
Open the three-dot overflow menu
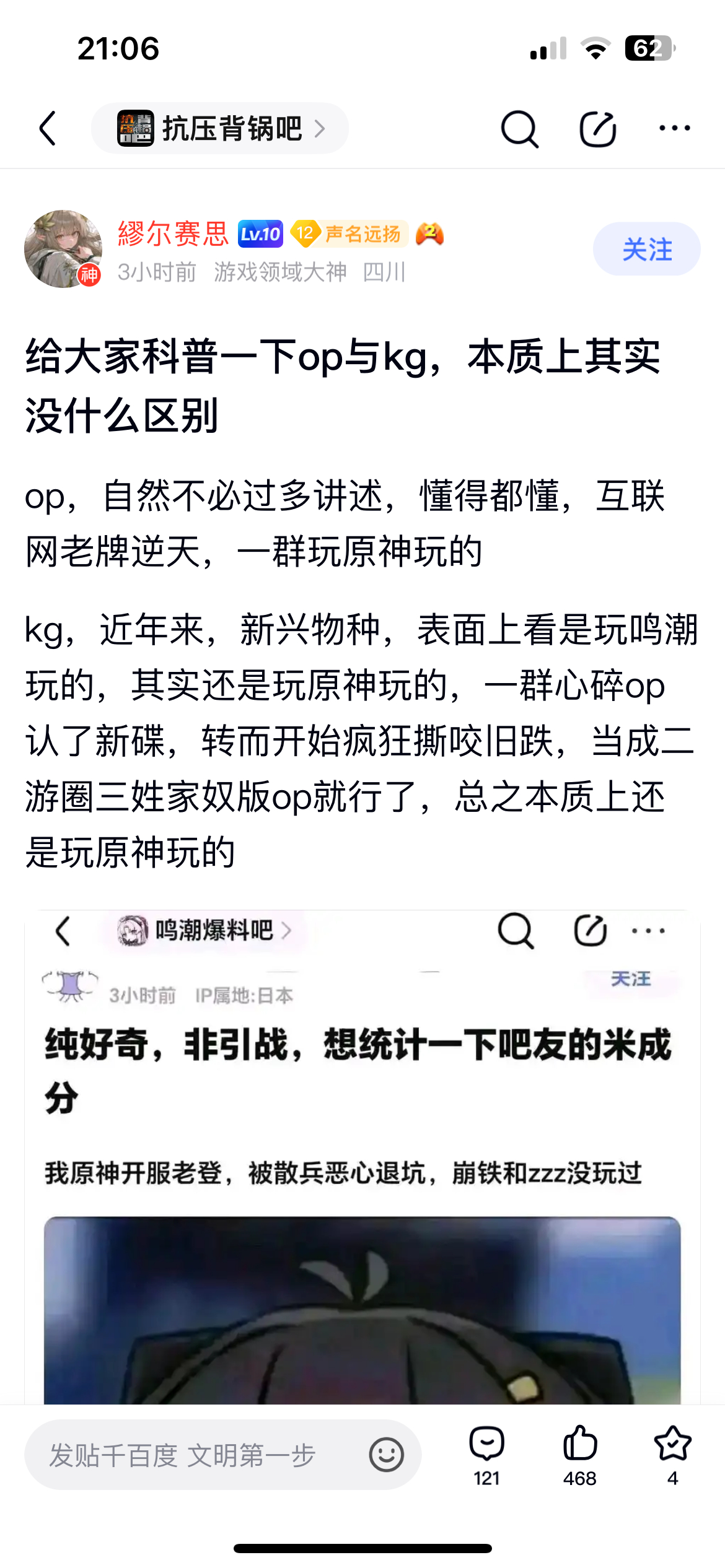(674, 129)
